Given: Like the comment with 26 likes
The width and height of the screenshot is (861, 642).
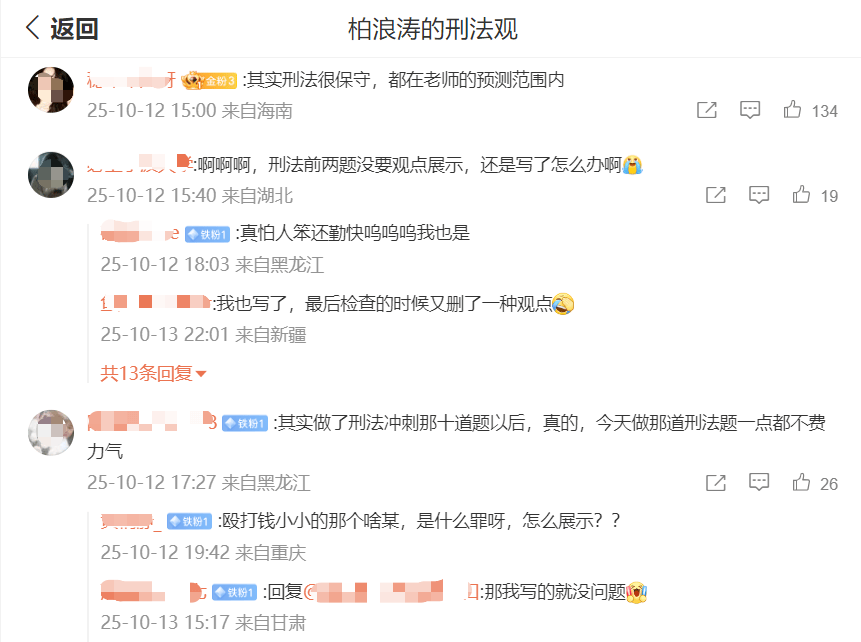Looking at the screenshot, I should [801, 483].
